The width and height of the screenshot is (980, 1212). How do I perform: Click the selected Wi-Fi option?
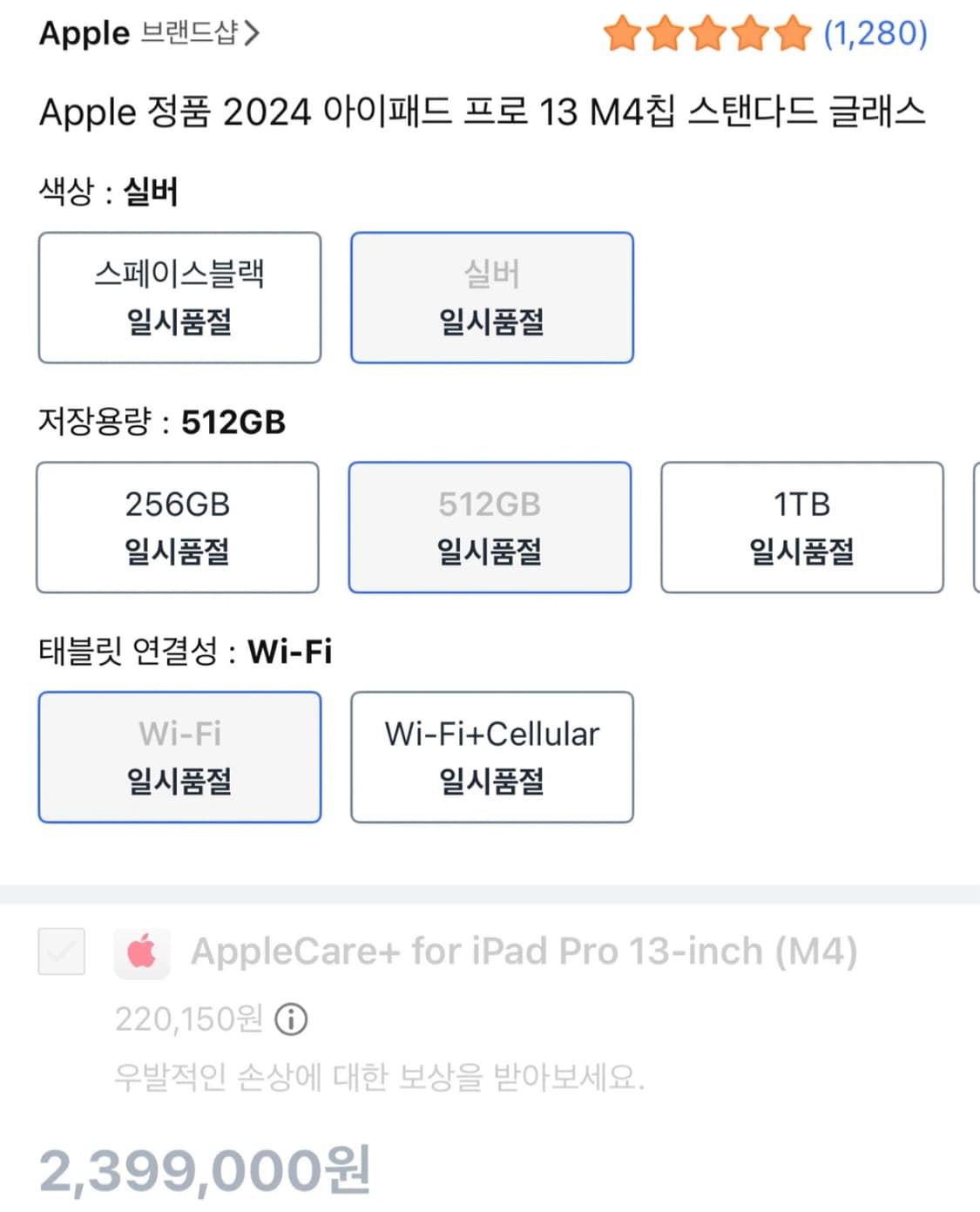point(179,756)
